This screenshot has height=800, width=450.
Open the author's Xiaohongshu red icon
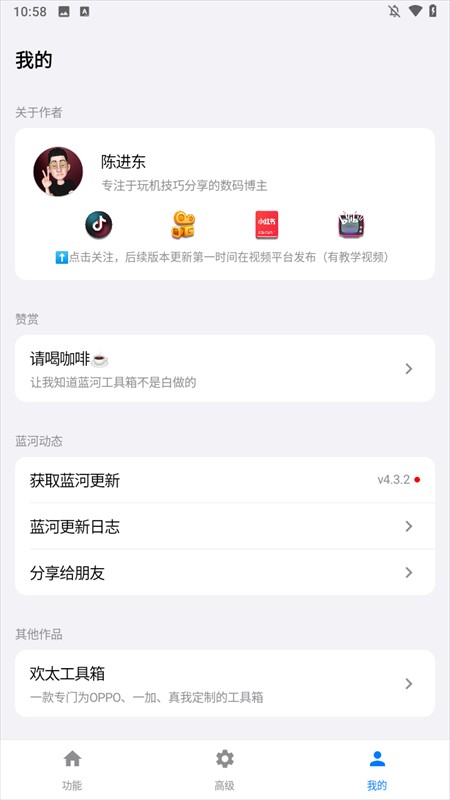point(267,225)
